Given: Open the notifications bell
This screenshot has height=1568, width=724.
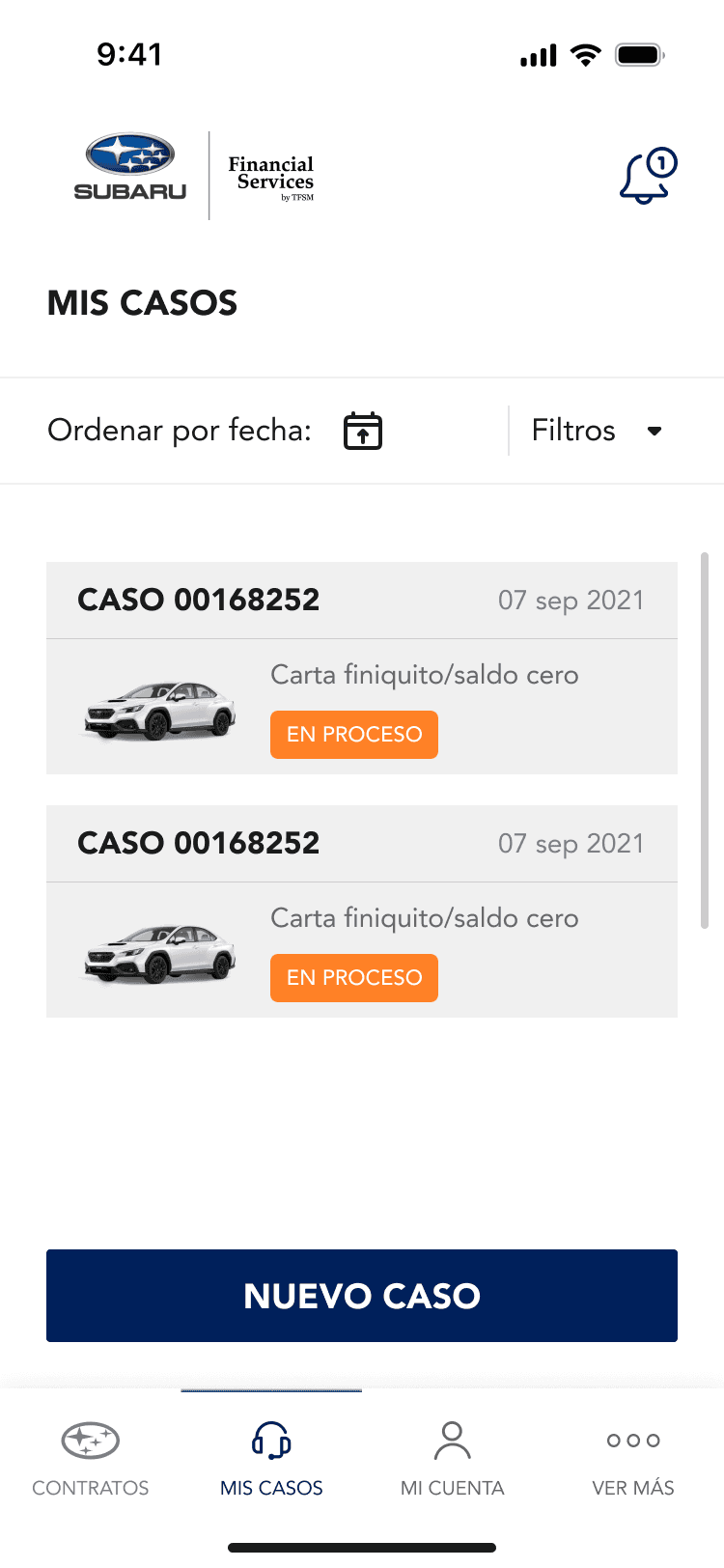Looking at the screenshot, I should click(646, 177).
